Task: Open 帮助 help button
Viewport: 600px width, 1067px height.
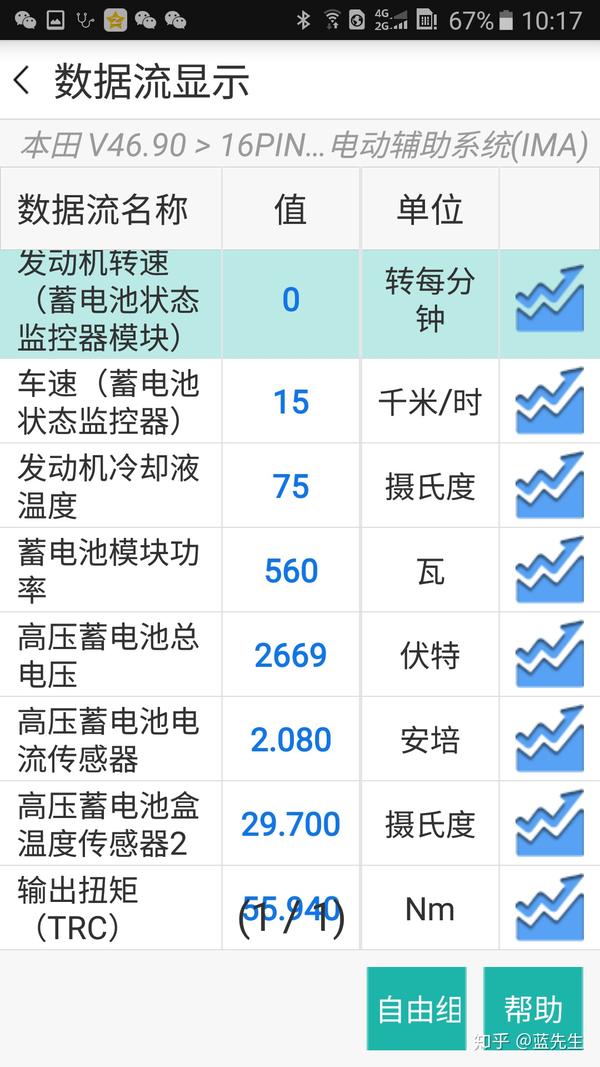Action: 533,1008
